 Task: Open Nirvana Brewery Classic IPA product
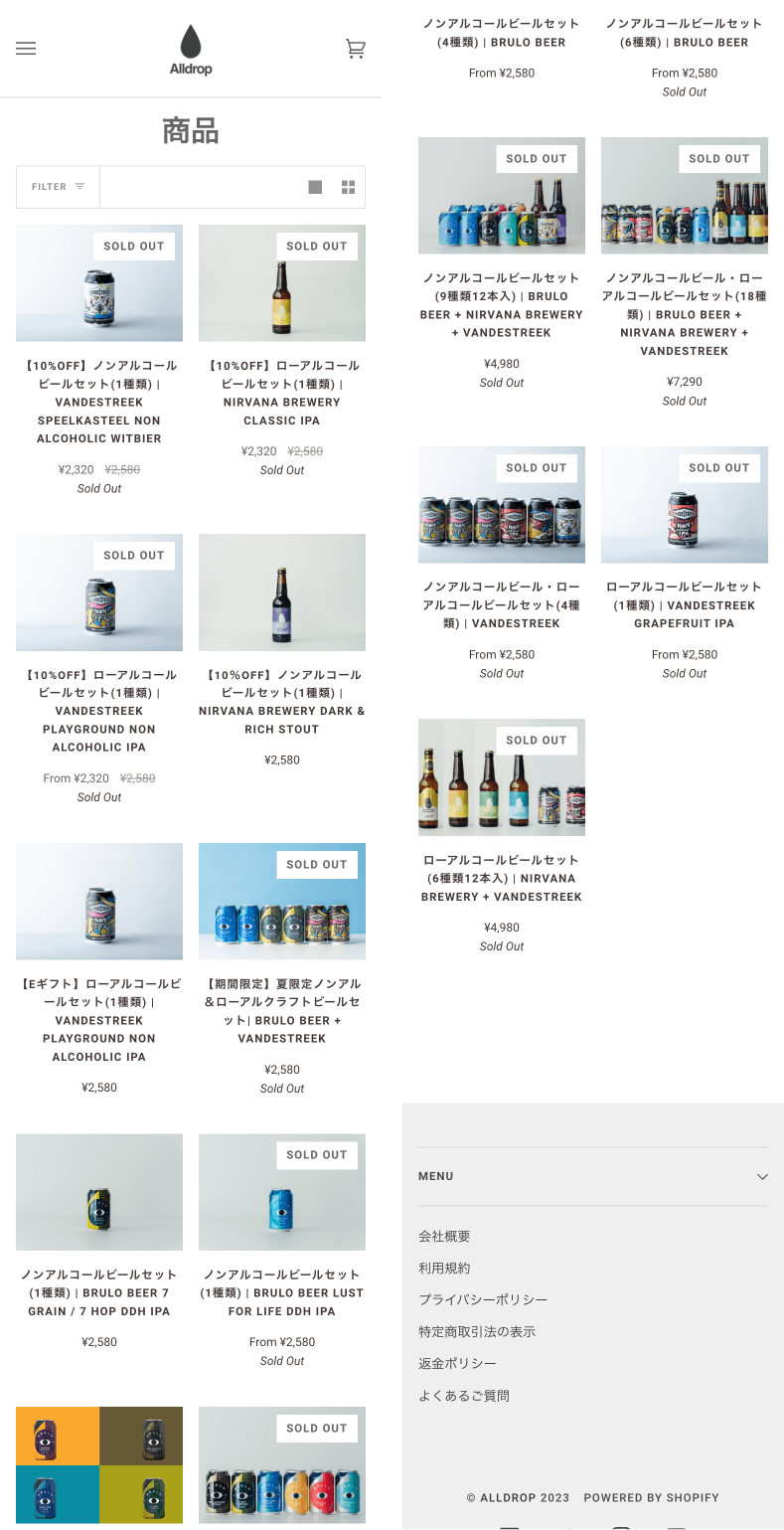(x=282, y=392)
